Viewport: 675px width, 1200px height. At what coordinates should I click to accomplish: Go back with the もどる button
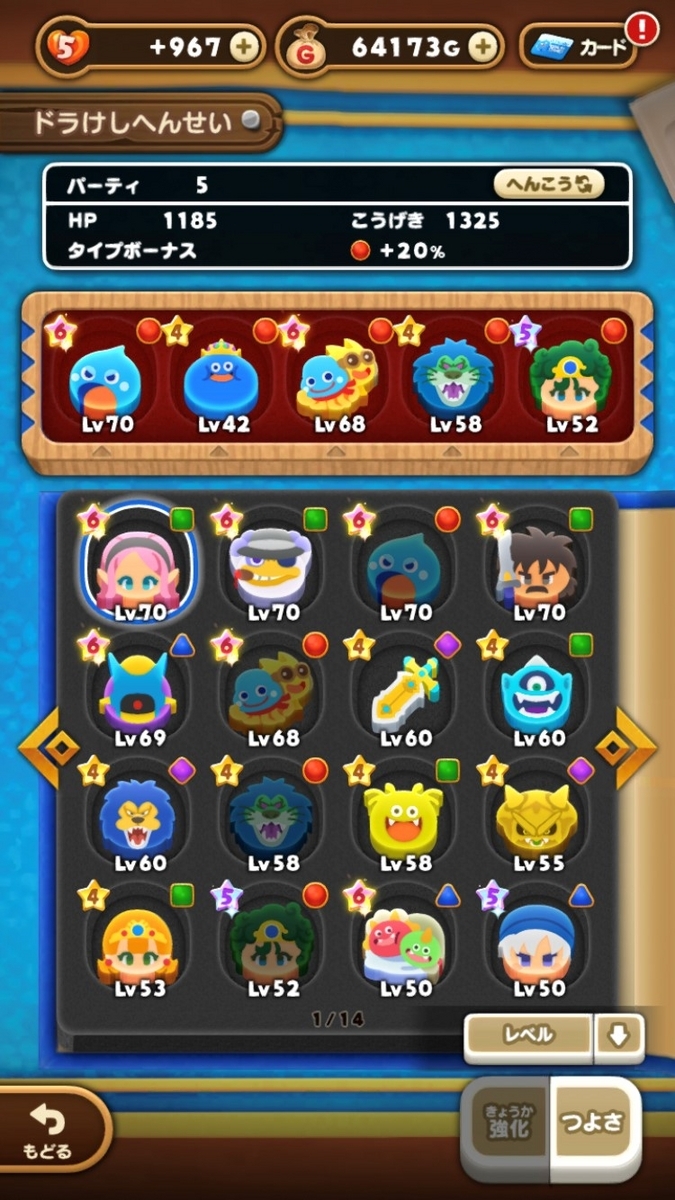click(50, 1130)
